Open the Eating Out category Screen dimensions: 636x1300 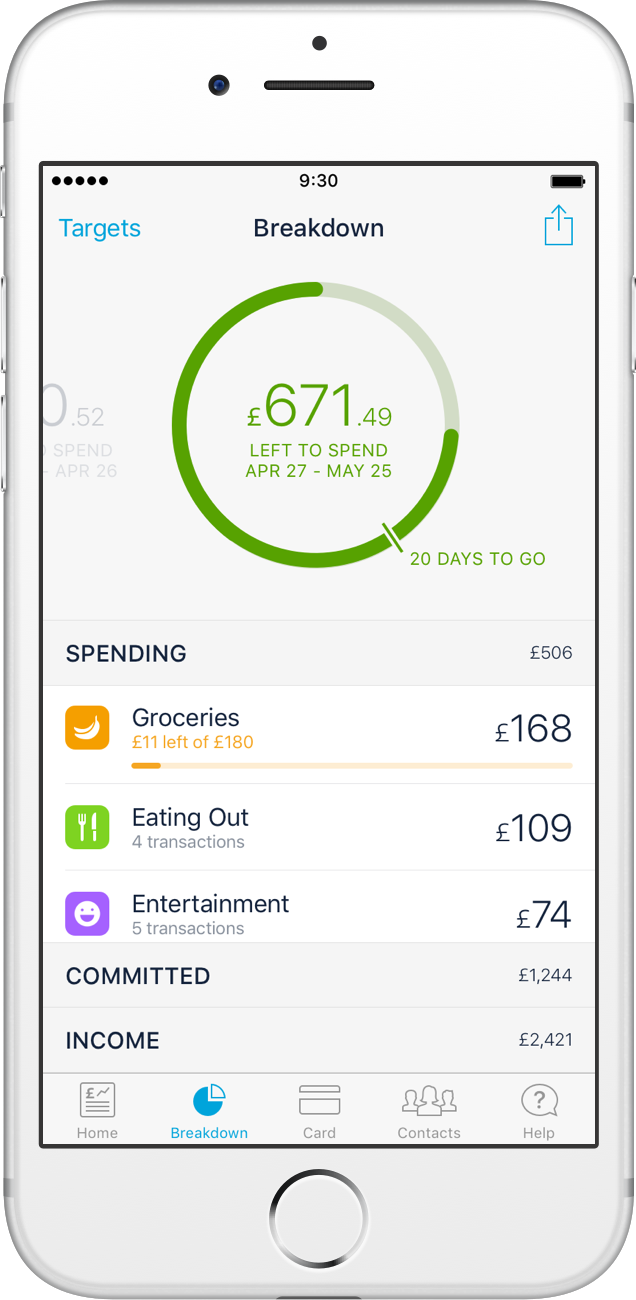pyautogui.click(x=318, y=828)
